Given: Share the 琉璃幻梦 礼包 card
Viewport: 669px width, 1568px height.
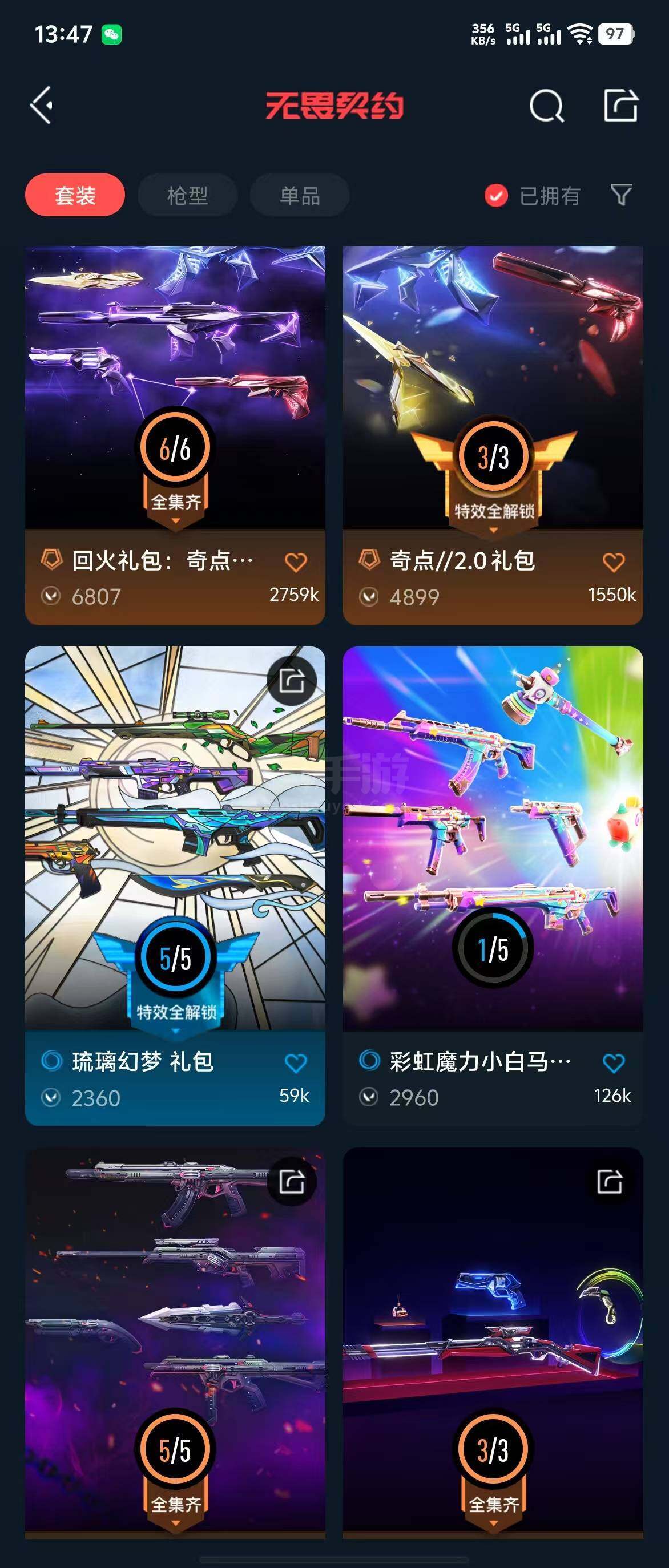Looking at the screenshot, I should 292,681.
